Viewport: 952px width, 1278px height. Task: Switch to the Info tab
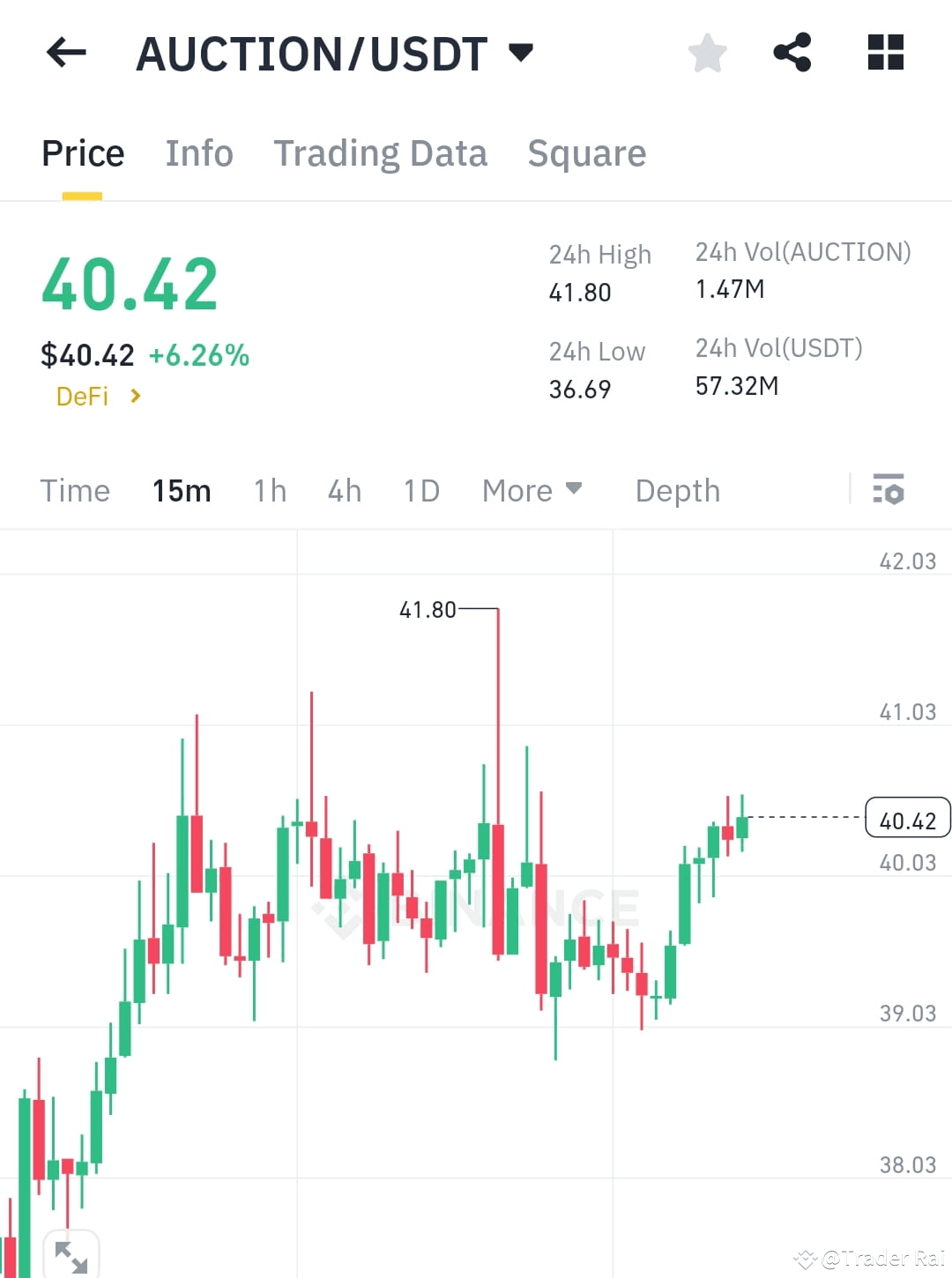pos(199,152)
